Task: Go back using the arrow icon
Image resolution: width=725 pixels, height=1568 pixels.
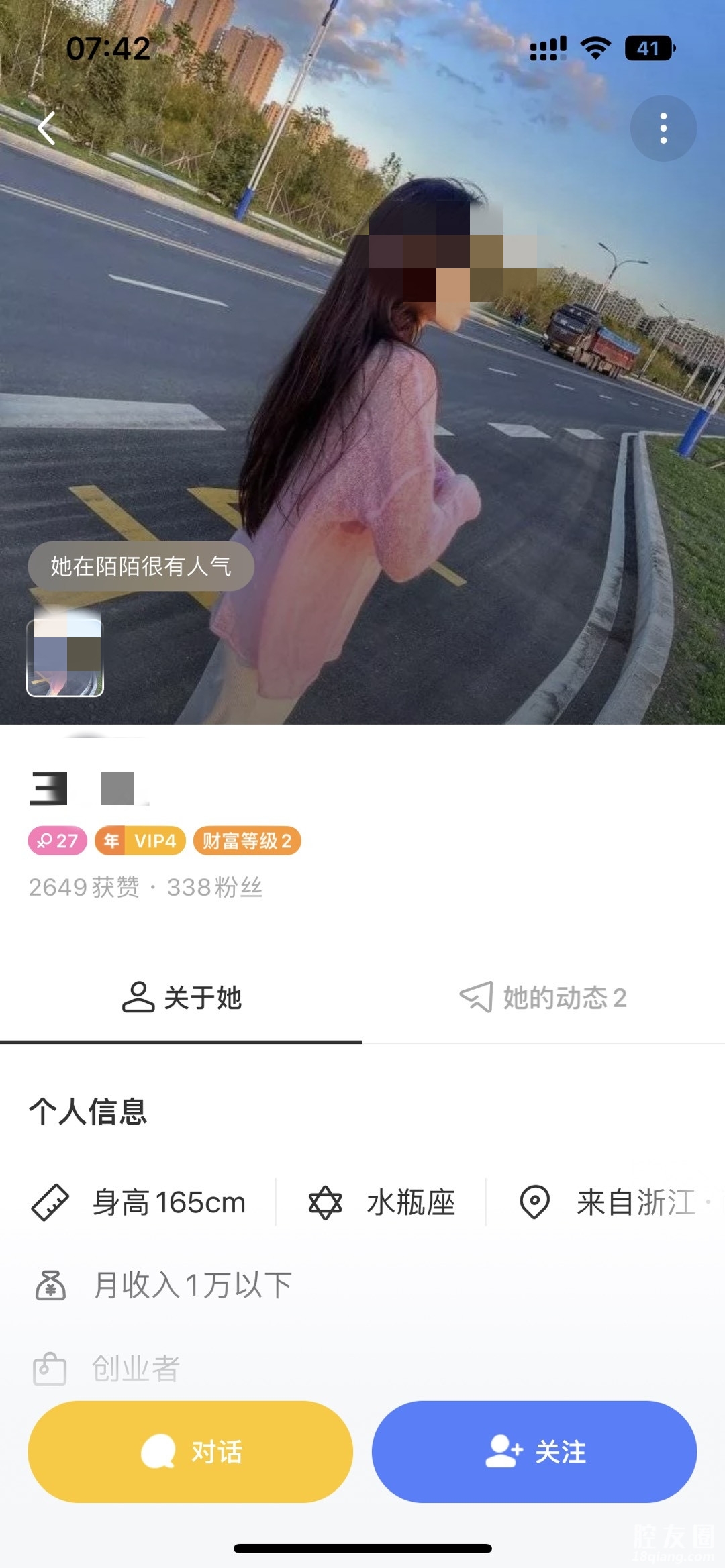Action: tap(46, 128)
